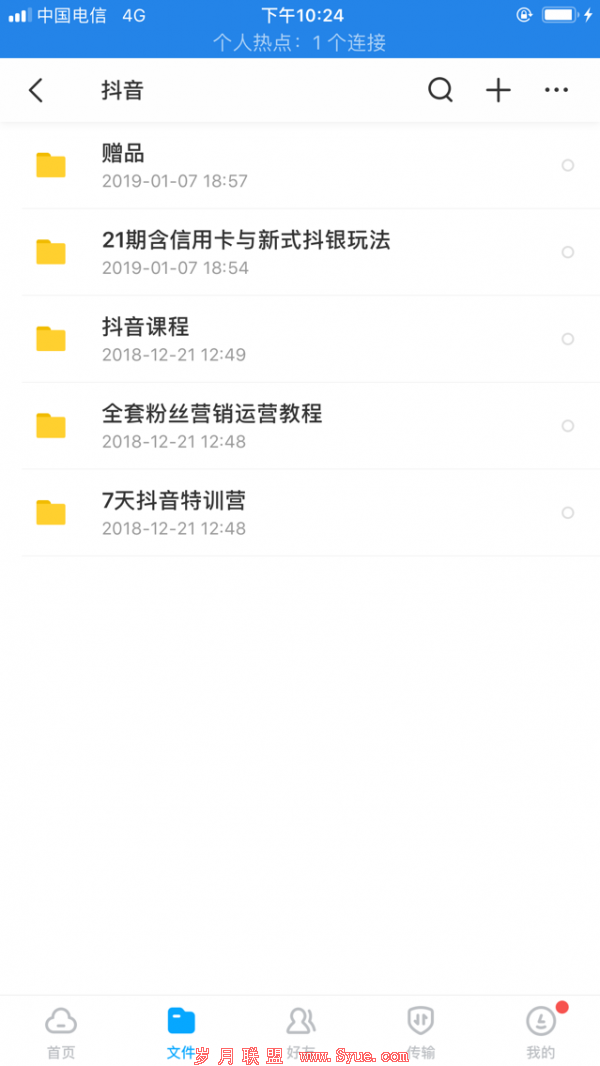Open the 21期含信用卡与新式抖银玩法 folder
The image size is (600, 1066).
300,252
